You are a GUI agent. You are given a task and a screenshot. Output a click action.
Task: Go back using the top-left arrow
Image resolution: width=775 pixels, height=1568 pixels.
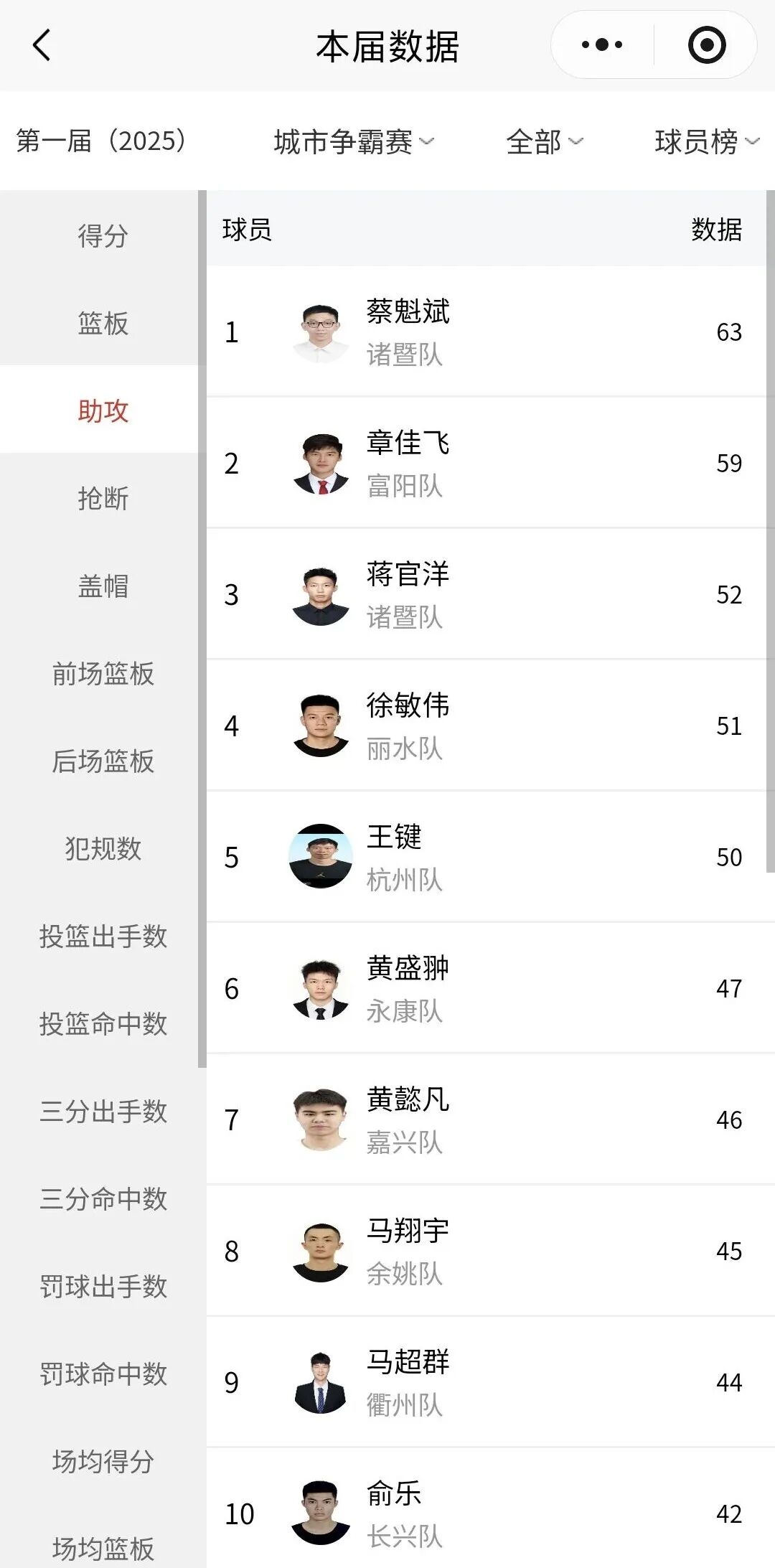[42, 45]
